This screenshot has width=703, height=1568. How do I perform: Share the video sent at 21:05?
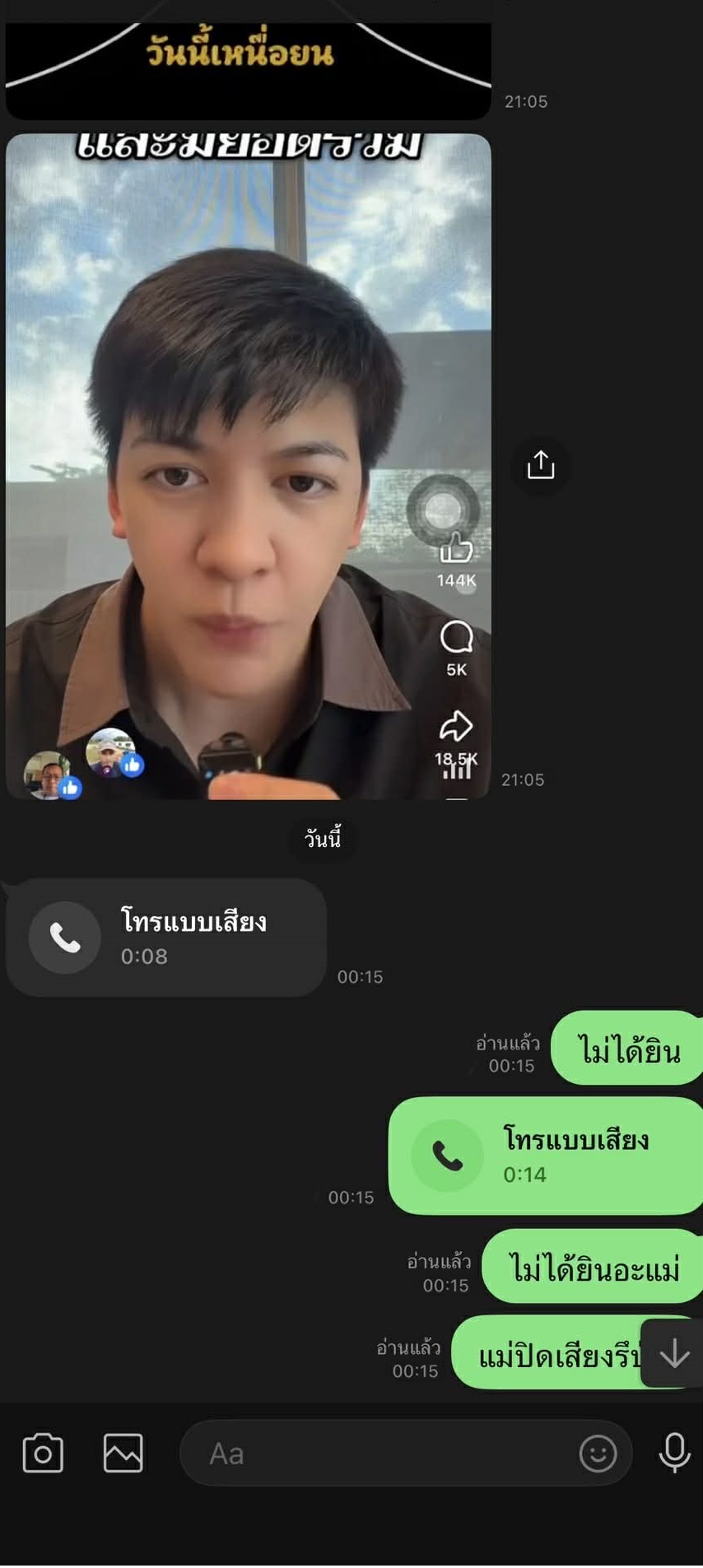coord(541,465)
